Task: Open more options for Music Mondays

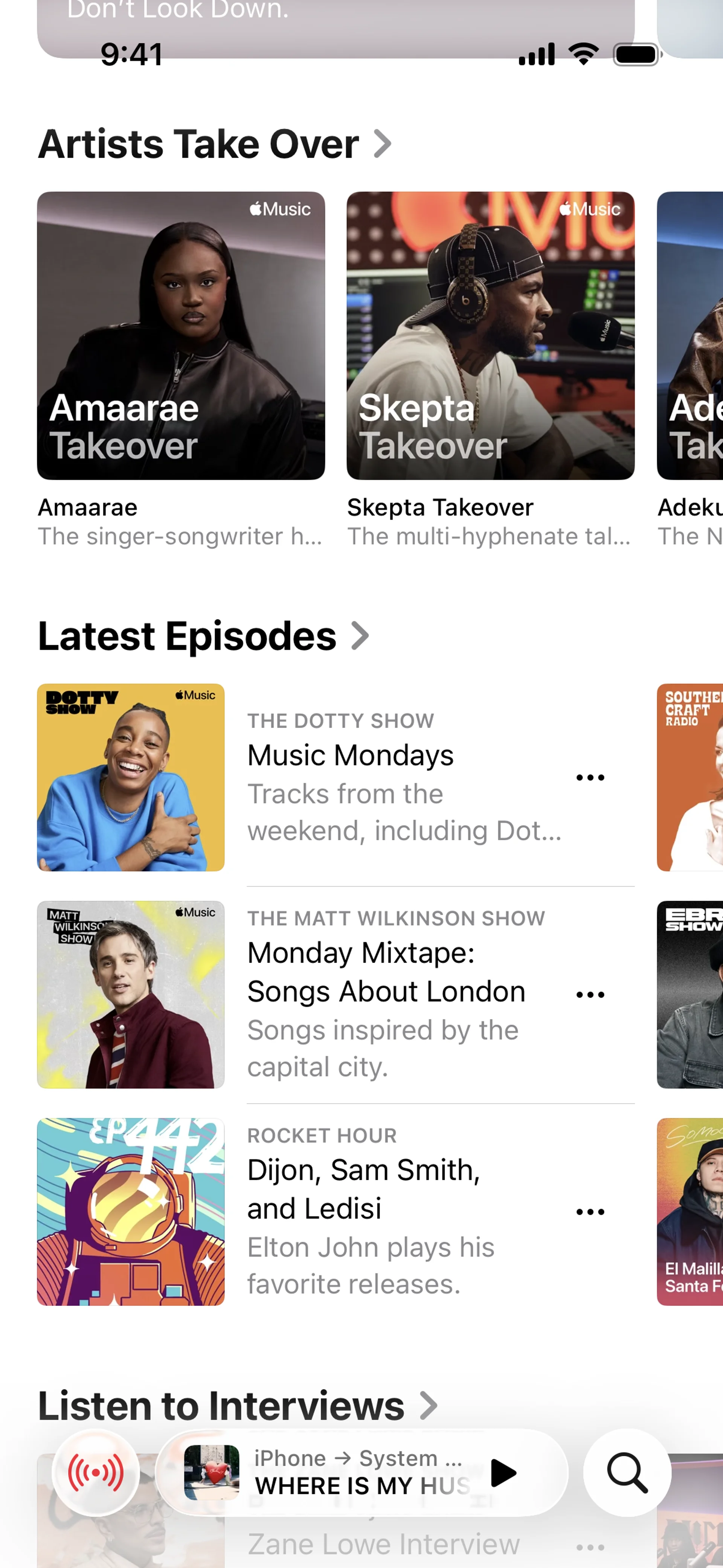Action: pyautogui.click(x=590, y=777)
